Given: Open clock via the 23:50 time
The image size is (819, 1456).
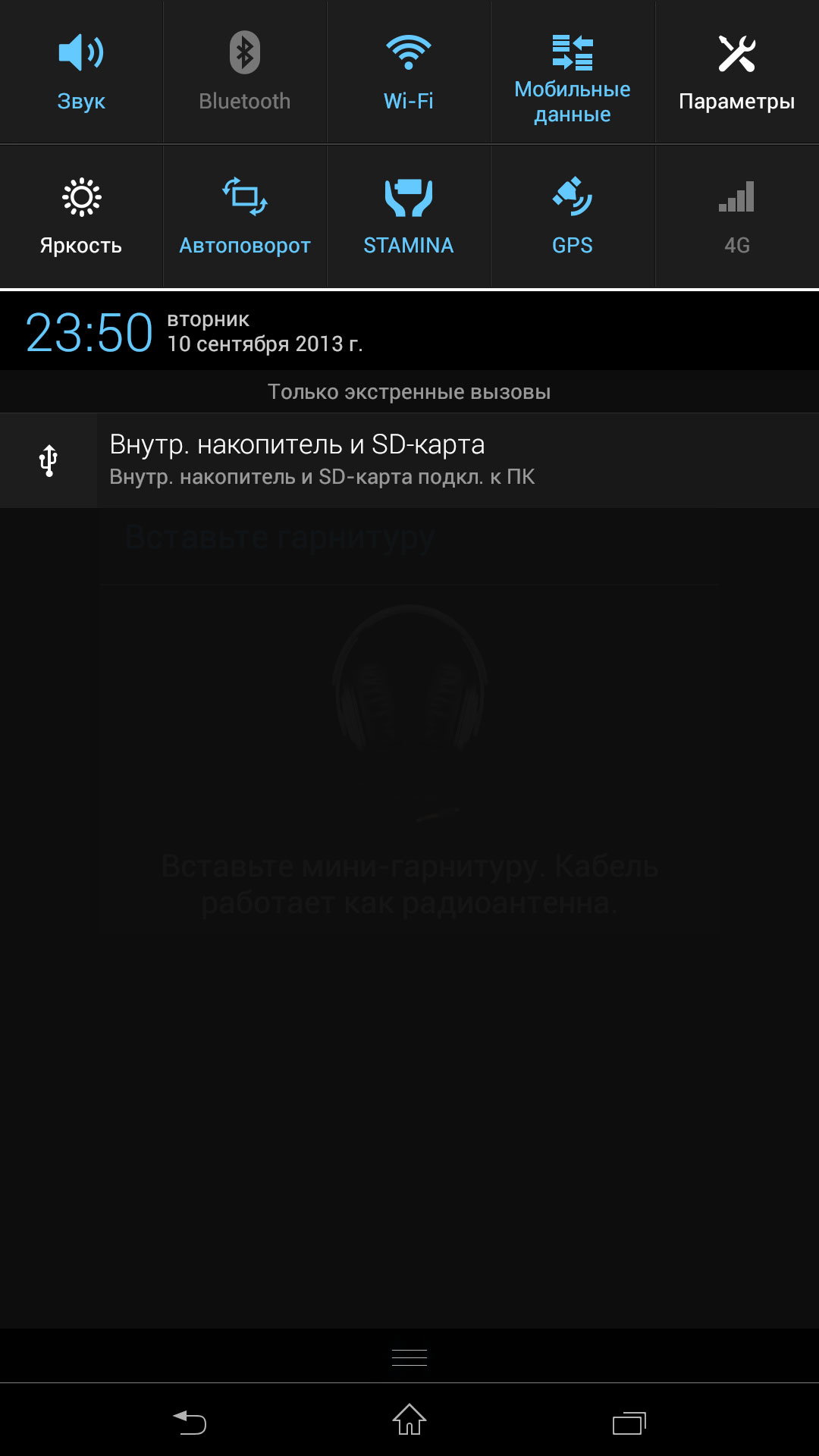Looking at the screenshot, I should pyautogui.click(x=89, y=333).
